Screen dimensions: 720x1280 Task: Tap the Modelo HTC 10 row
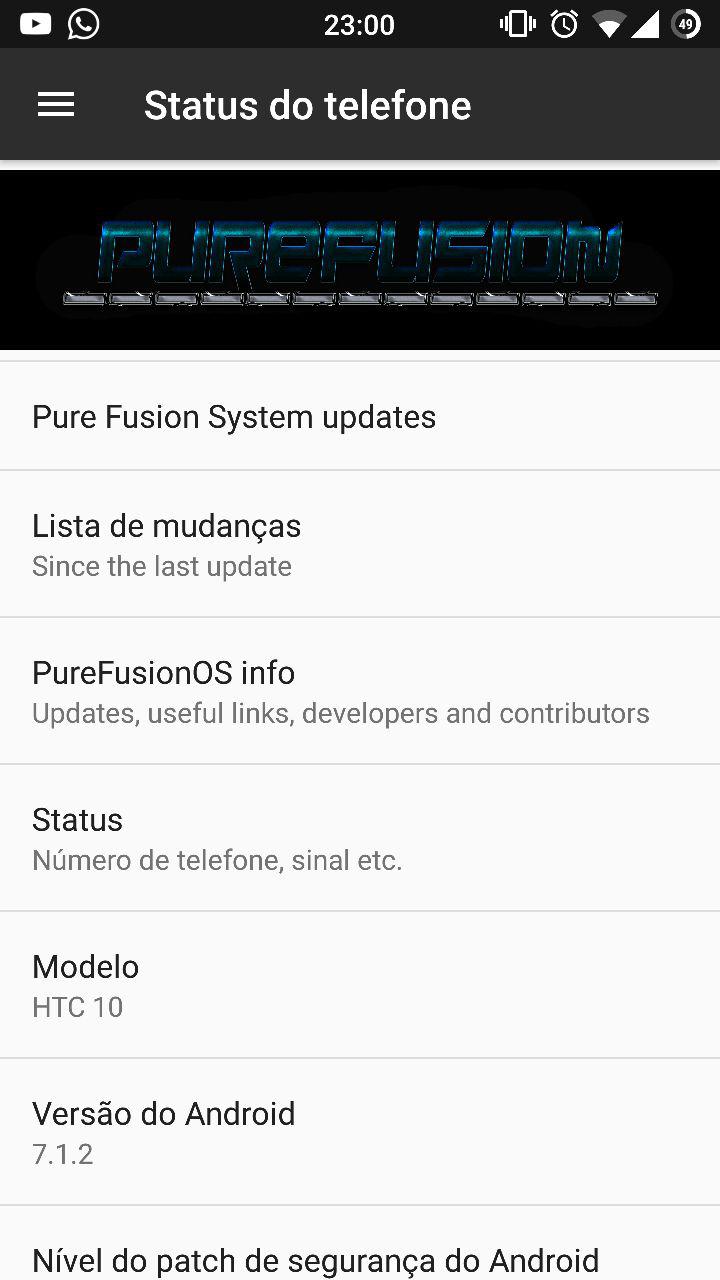[360, 985]
